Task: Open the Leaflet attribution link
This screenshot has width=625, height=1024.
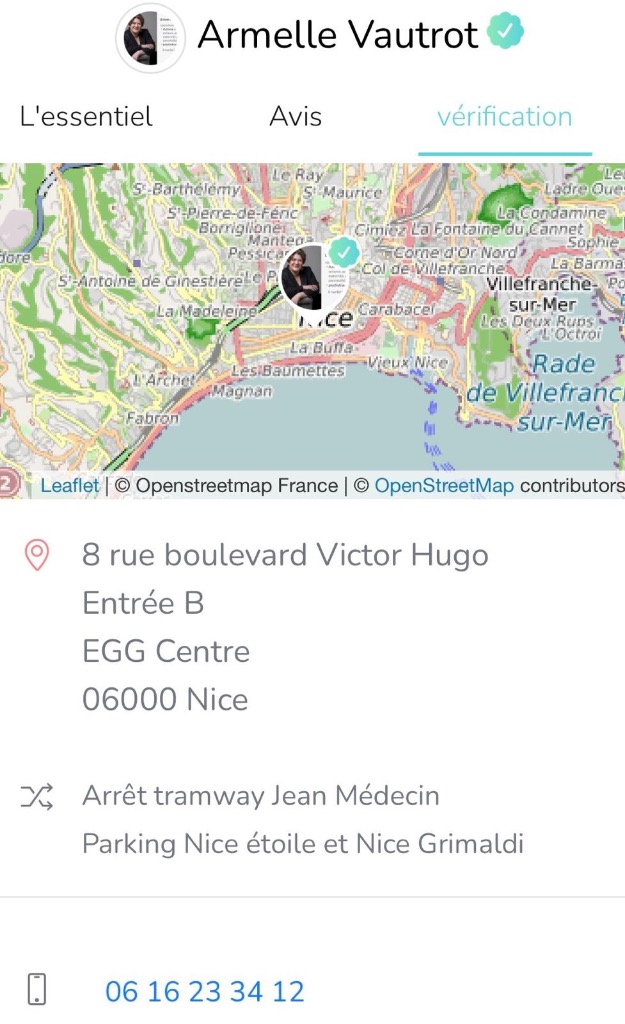Action: (x=70, y=486)
